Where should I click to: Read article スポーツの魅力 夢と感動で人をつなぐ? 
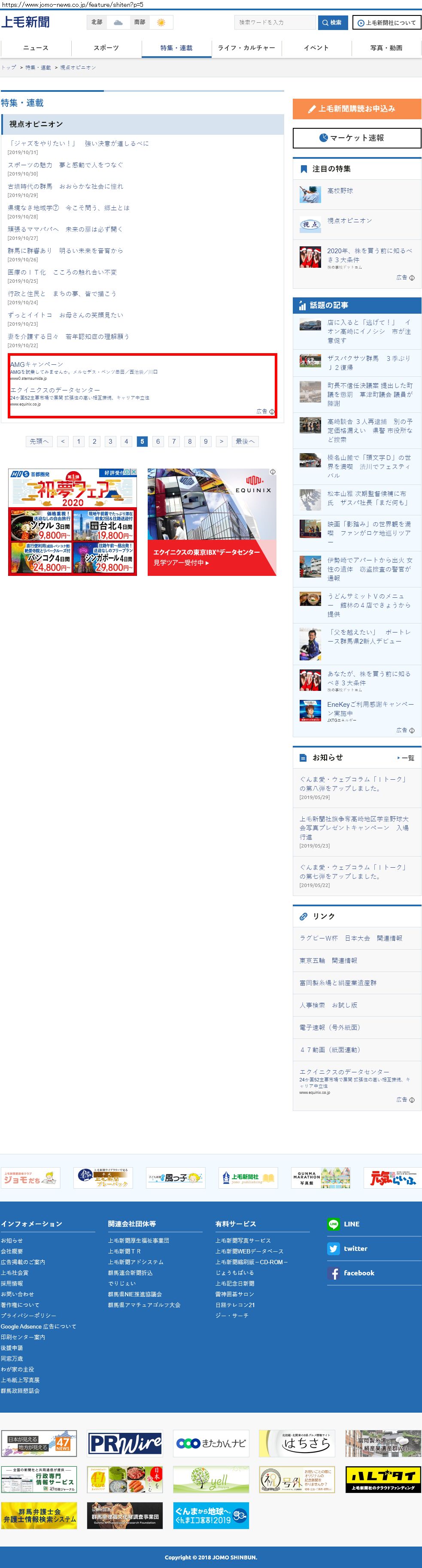[x=65, y=165]
